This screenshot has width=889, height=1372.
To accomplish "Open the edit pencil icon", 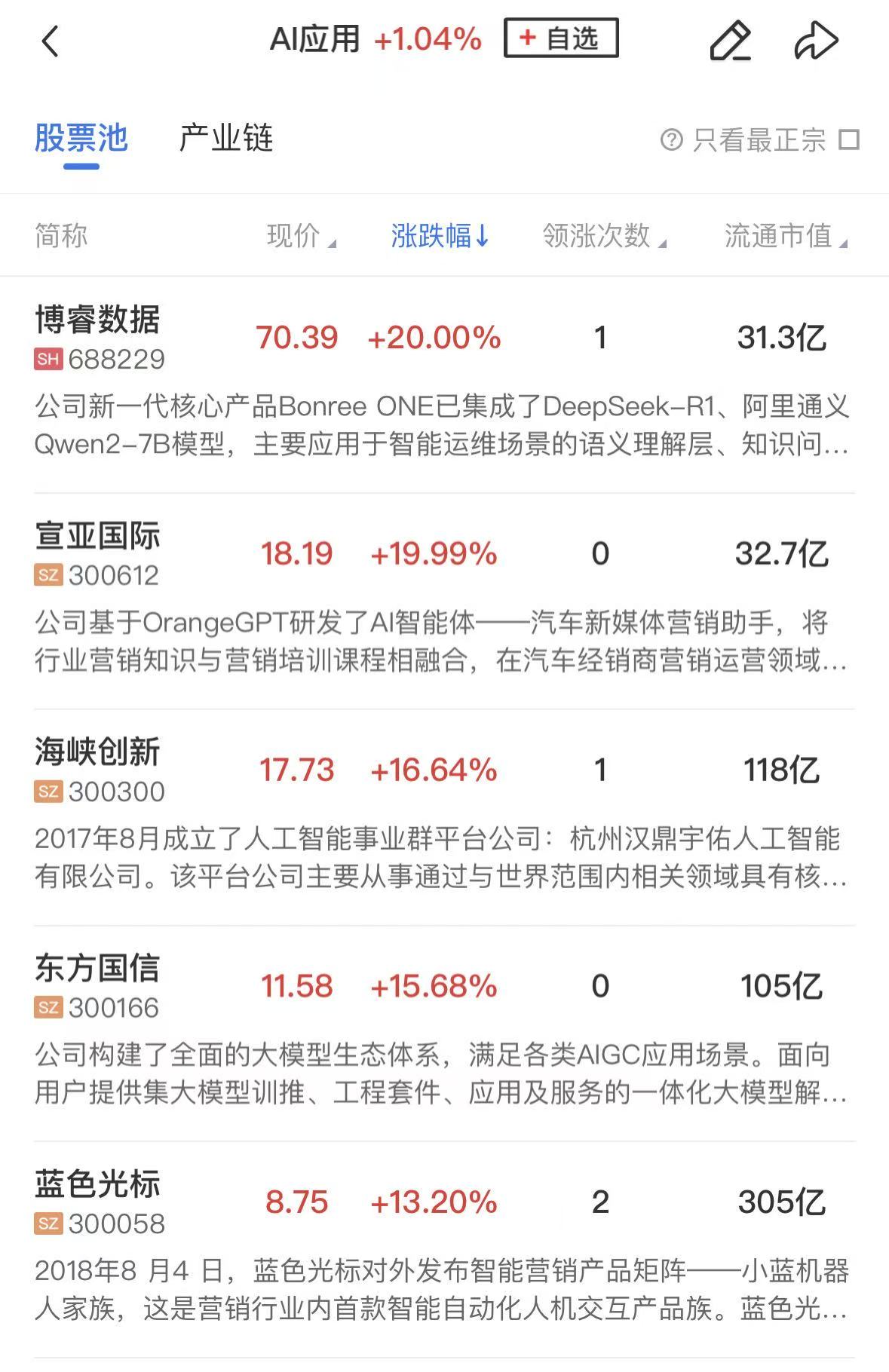I will (x=730, y=41).
